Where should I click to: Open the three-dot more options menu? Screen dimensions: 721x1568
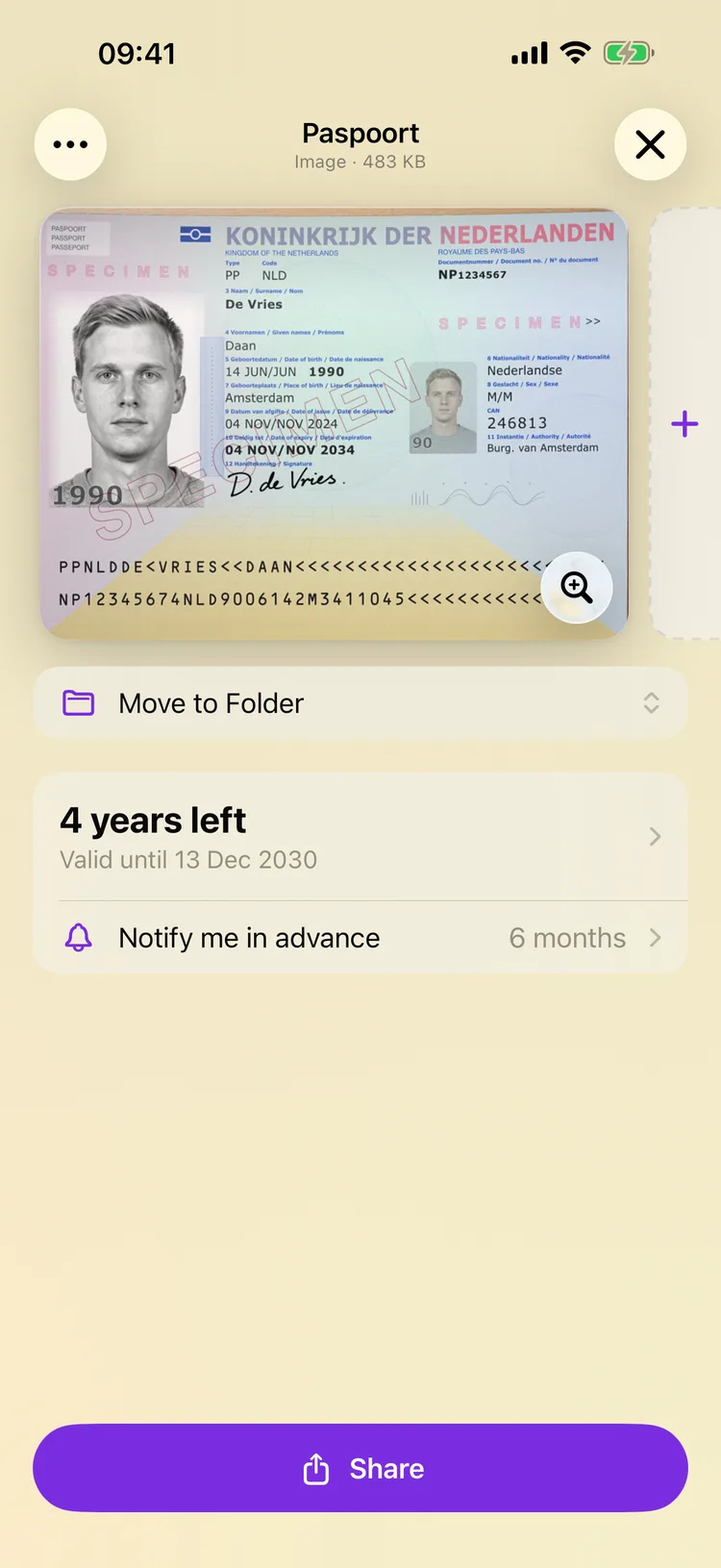click(x=70, y=144)
